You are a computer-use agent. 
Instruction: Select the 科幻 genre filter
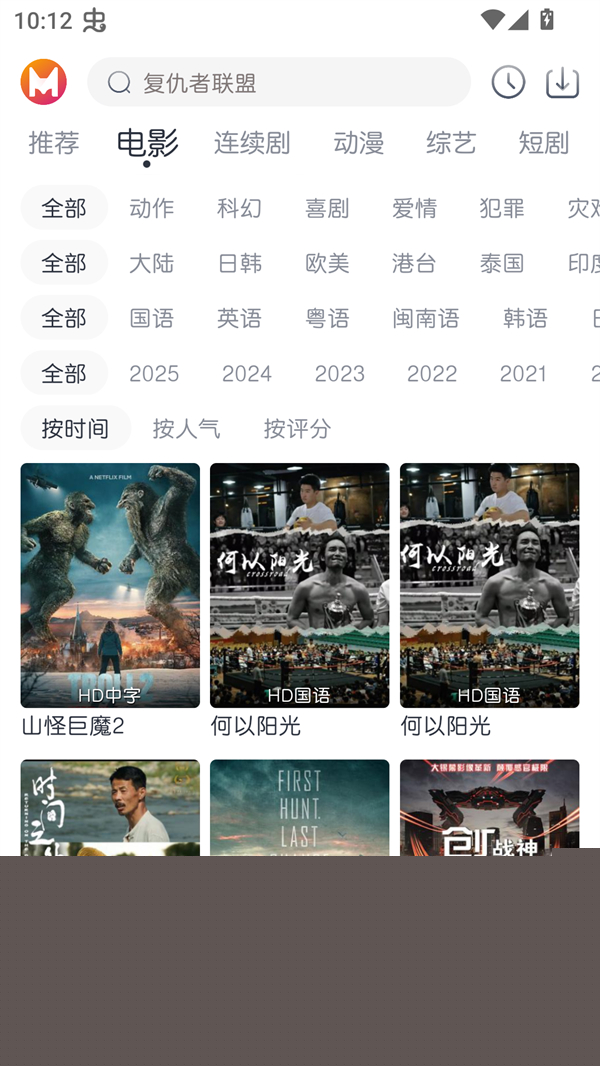pyautogui.click(x=240, y=208)
